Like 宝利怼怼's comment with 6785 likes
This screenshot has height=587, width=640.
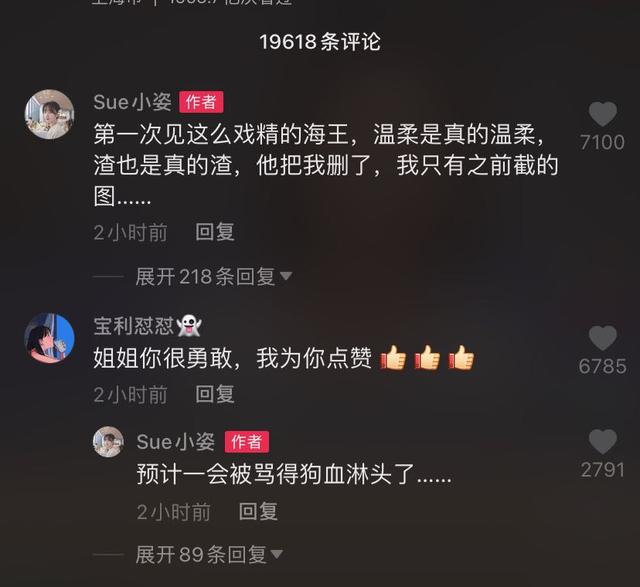(x=602, y=338)
